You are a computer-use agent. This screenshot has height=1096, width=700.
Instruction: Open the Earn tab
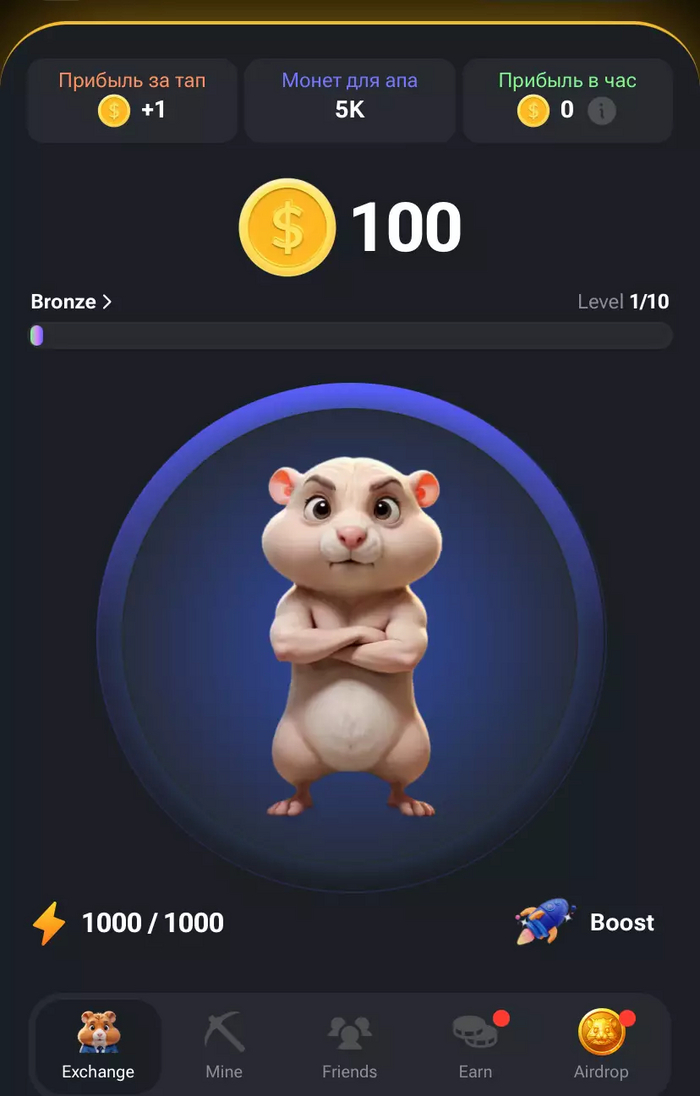point(475,1046)
